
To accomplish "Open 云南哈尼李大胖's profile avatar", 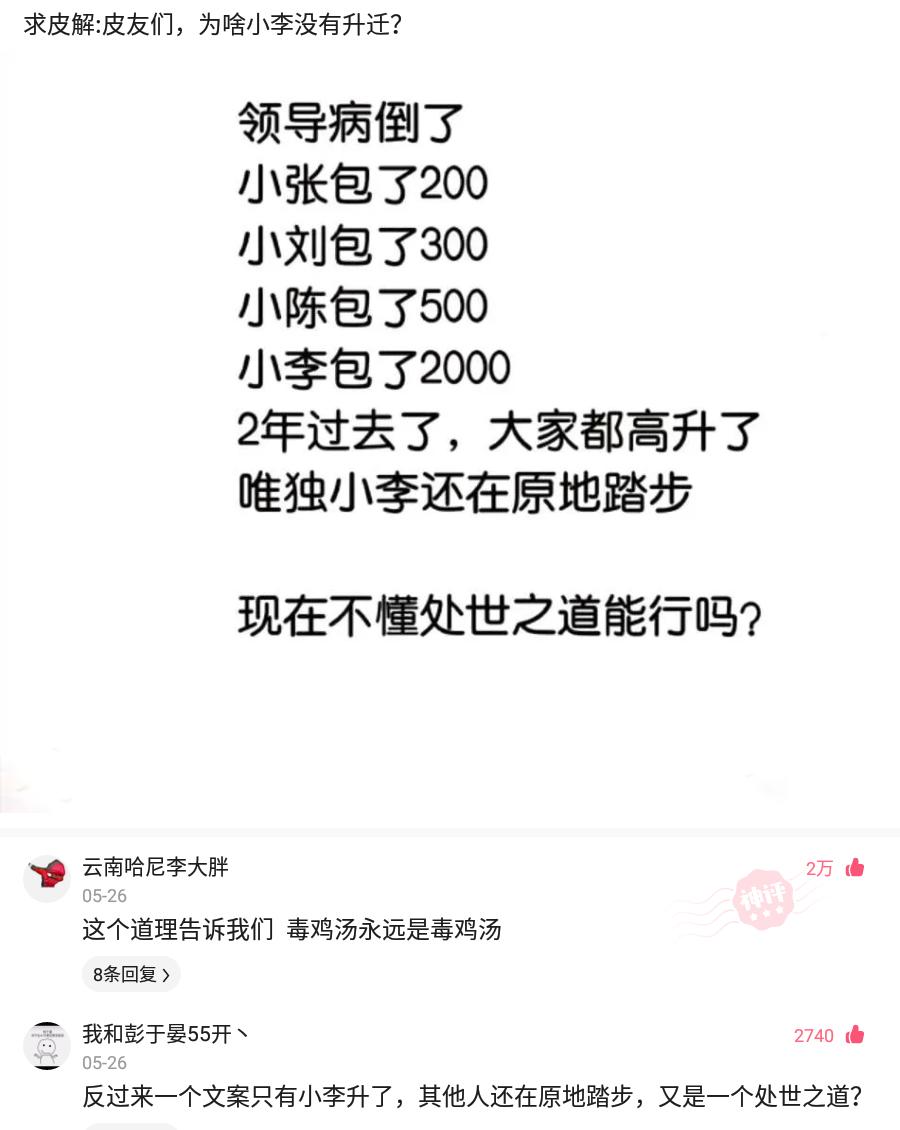I will pyautogui.click(x=46, y=877).
